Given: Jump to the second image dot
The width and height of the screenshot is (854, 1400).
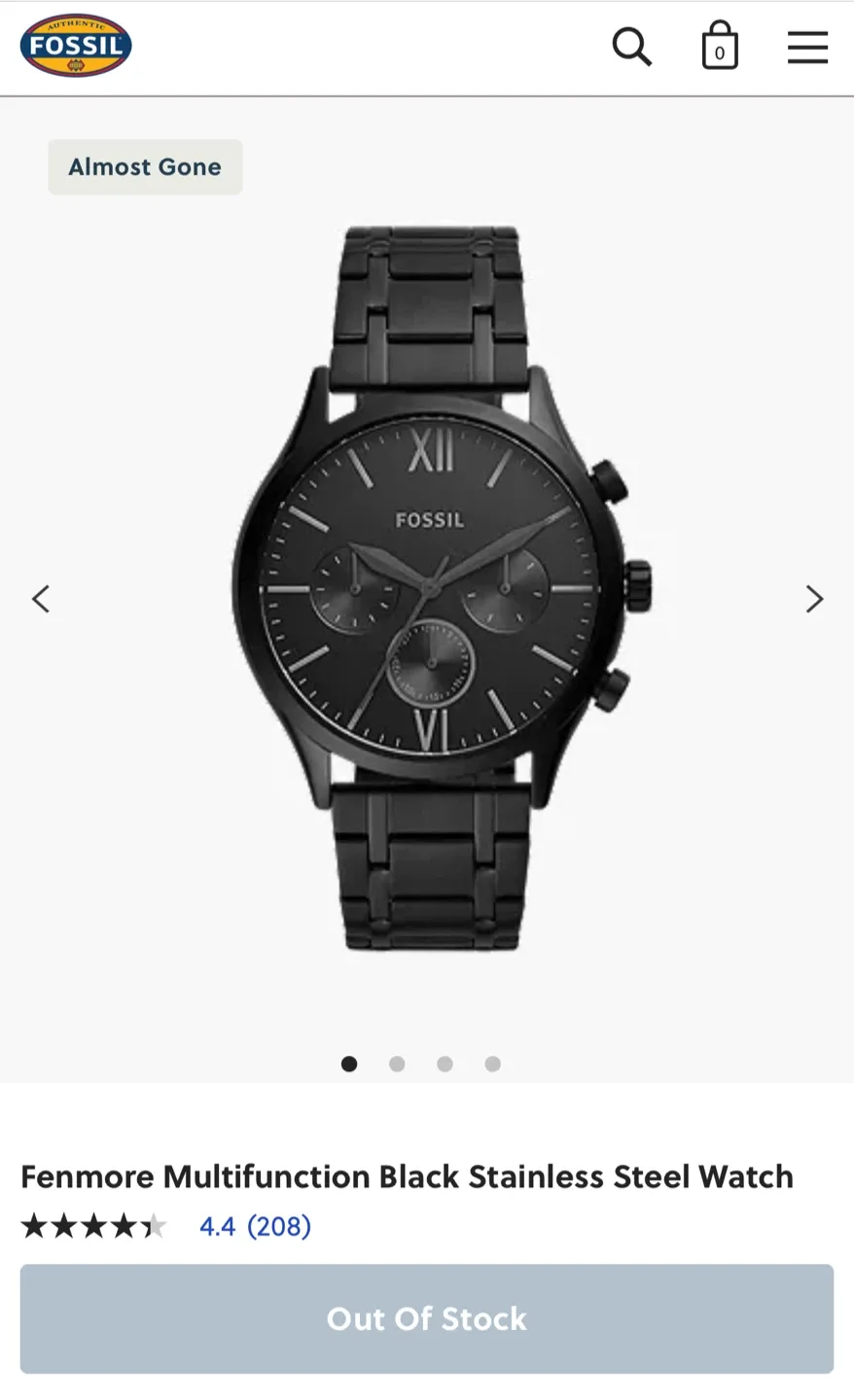Looking at the screenshot, I should click(x=397, y=1064).
